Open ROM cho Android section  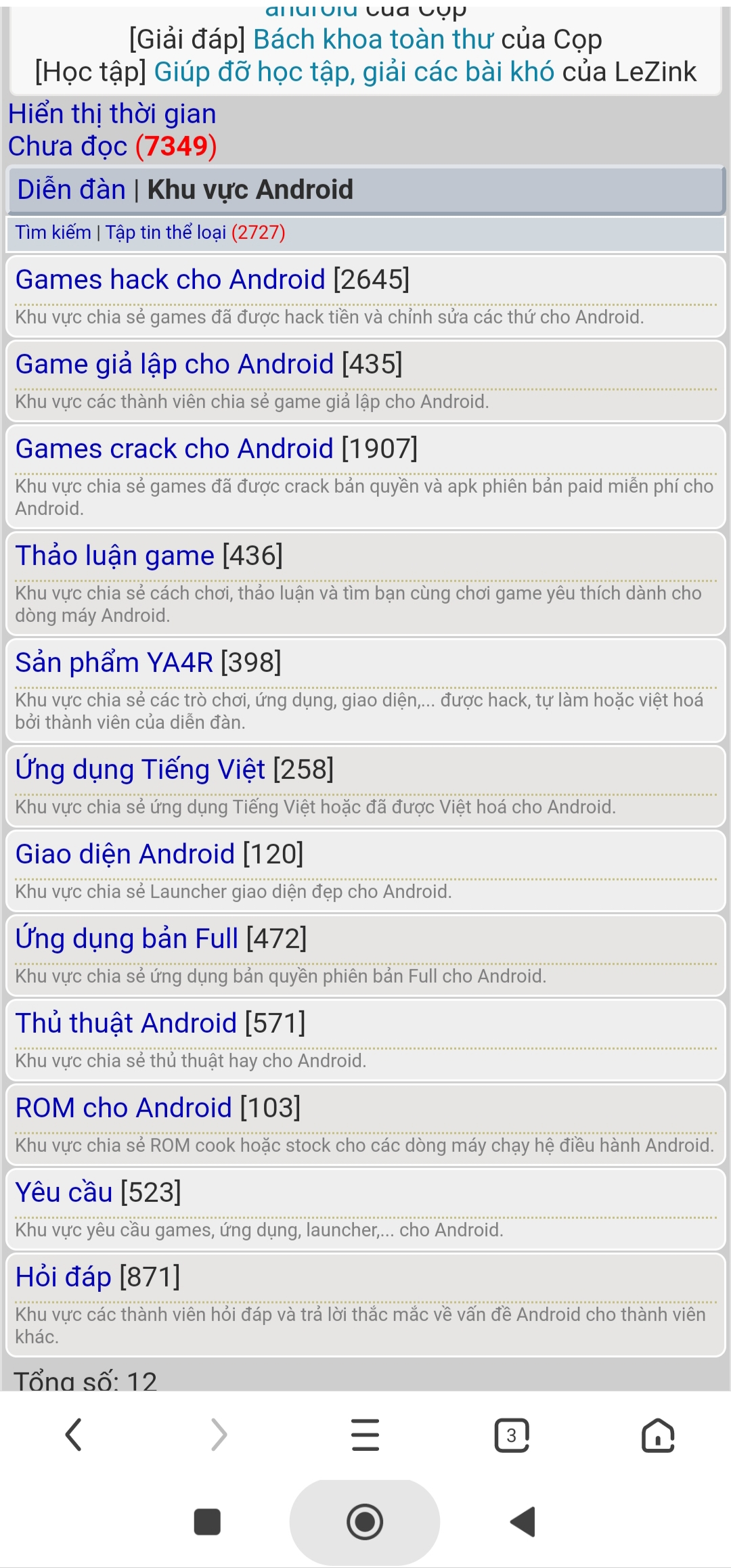[x=123, y=1108]
